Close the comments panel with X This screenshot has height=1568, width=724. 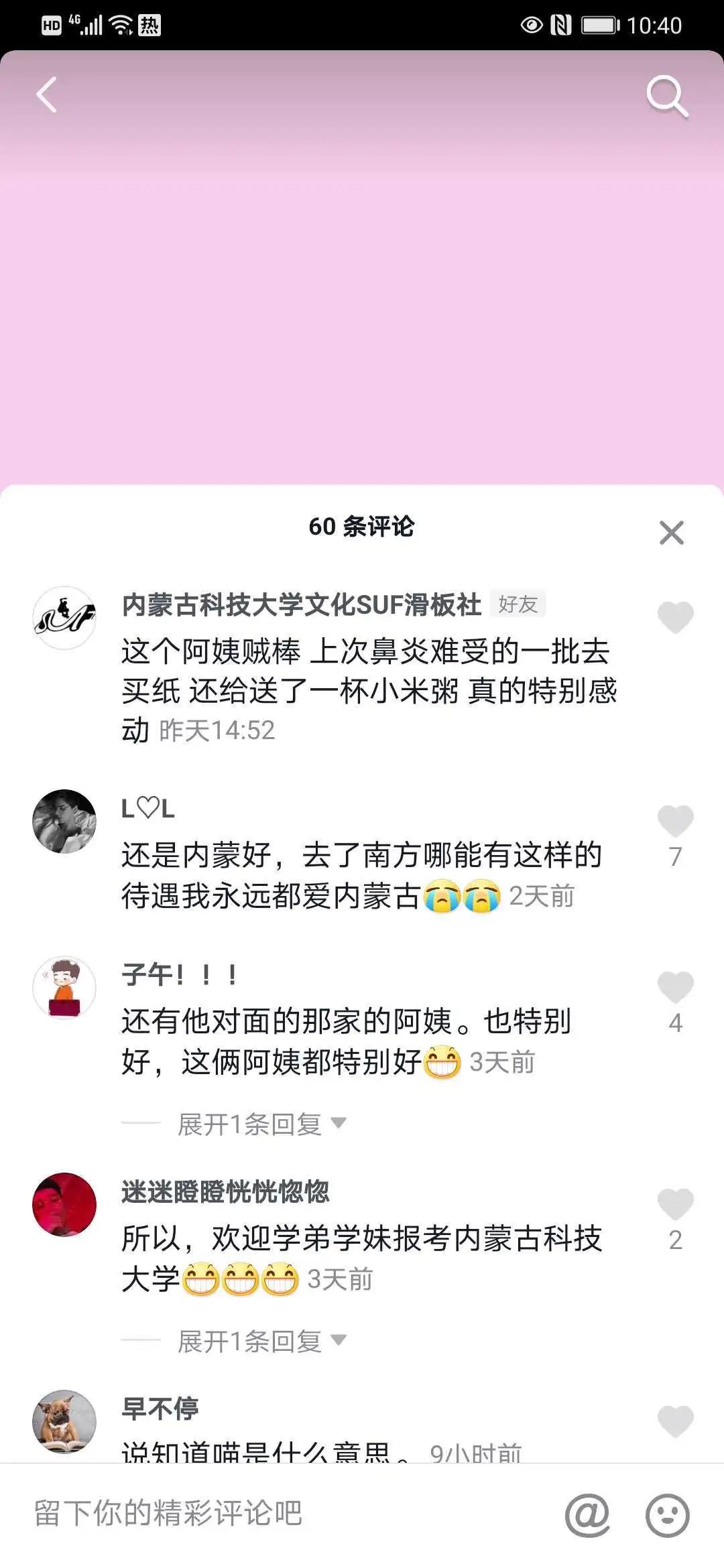coord(671,533)
